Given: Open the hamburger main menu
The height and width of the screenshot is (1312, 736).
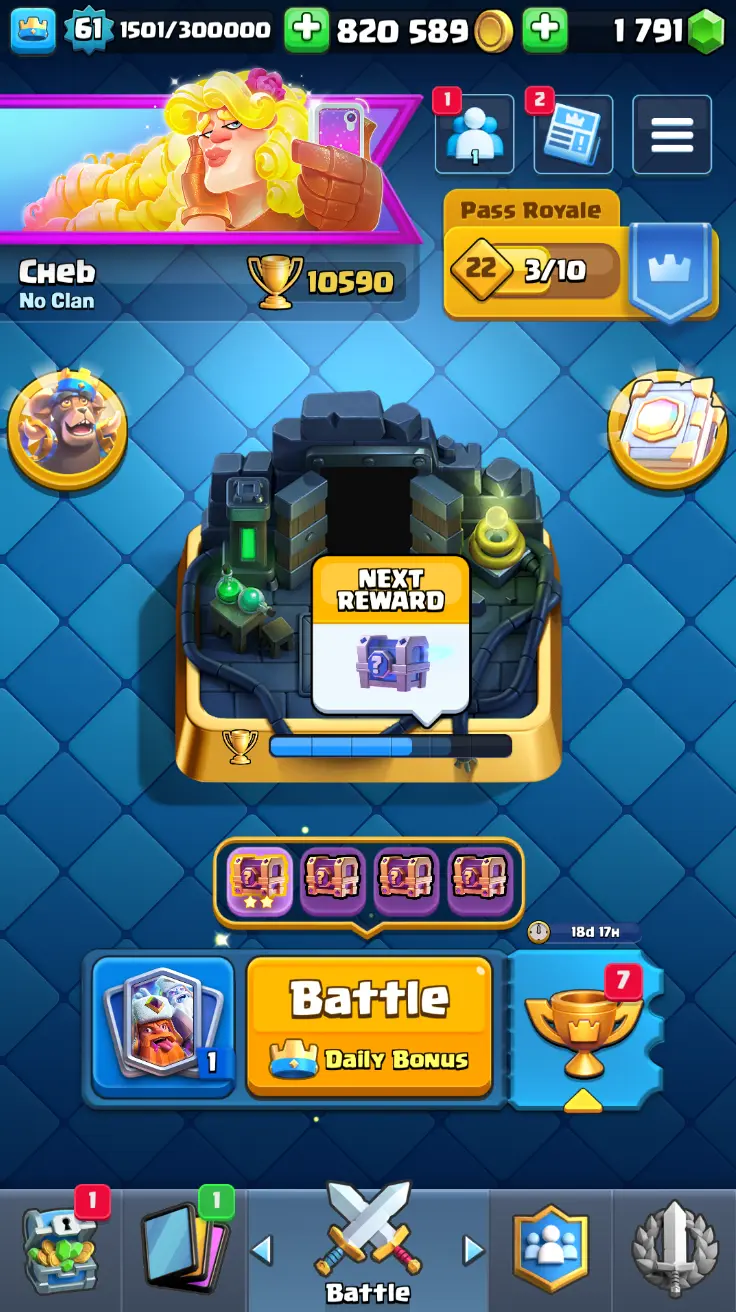Looking at the screenshot, I should (672, 134).
